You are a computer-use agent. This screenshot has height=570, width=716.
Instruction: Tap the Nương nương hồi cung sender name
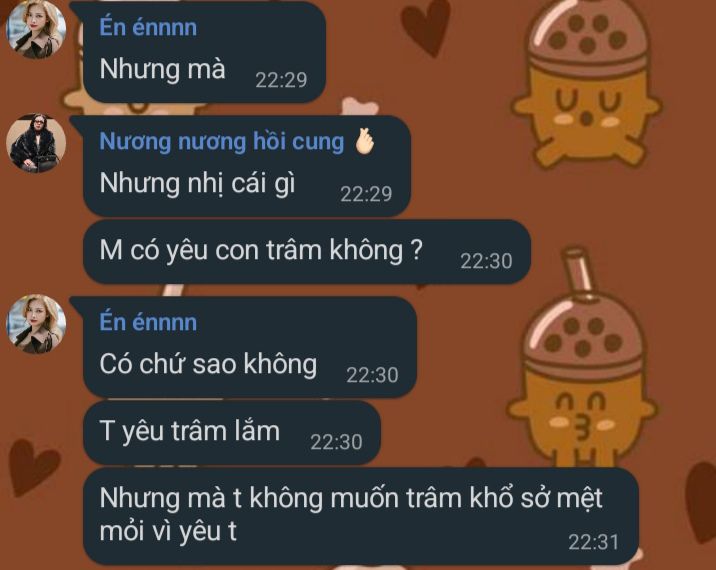click(221, 142)
